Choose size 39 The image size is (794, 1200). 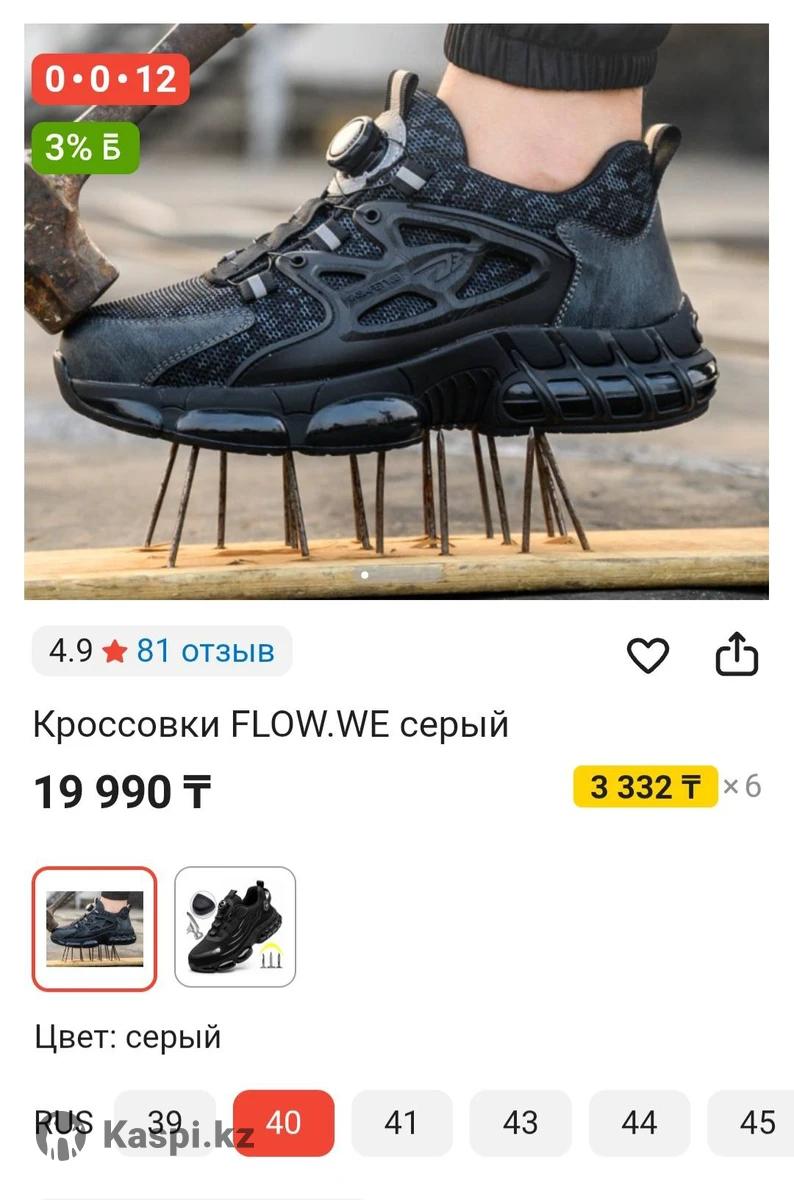(165, 1122)
